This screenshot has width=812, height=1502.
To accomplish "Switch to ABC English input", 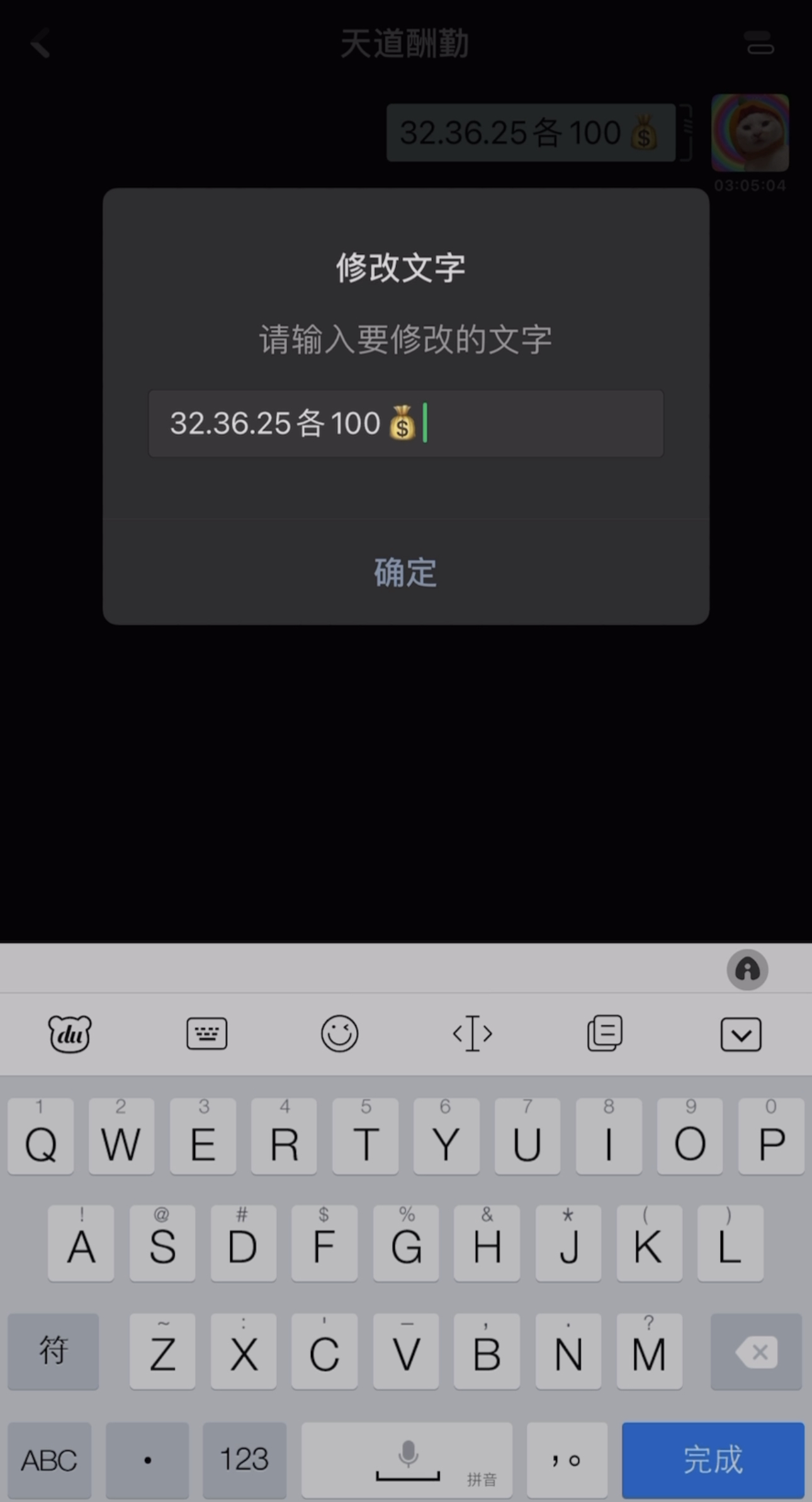I will [x=49, y=1459].
